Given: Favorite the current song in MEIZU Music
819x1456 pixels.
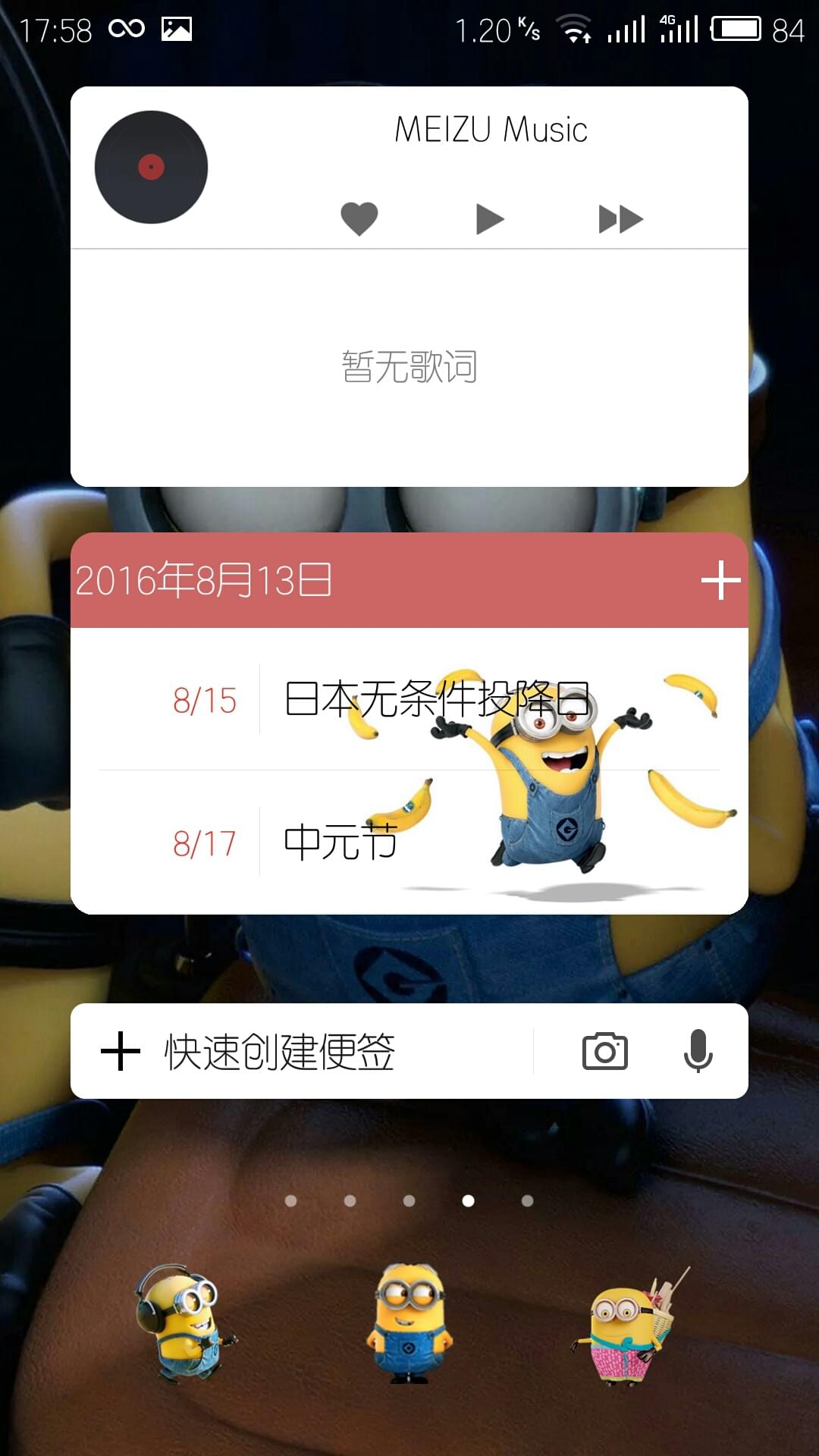Looking at the screenshot, I should click(x=359, y=219).
